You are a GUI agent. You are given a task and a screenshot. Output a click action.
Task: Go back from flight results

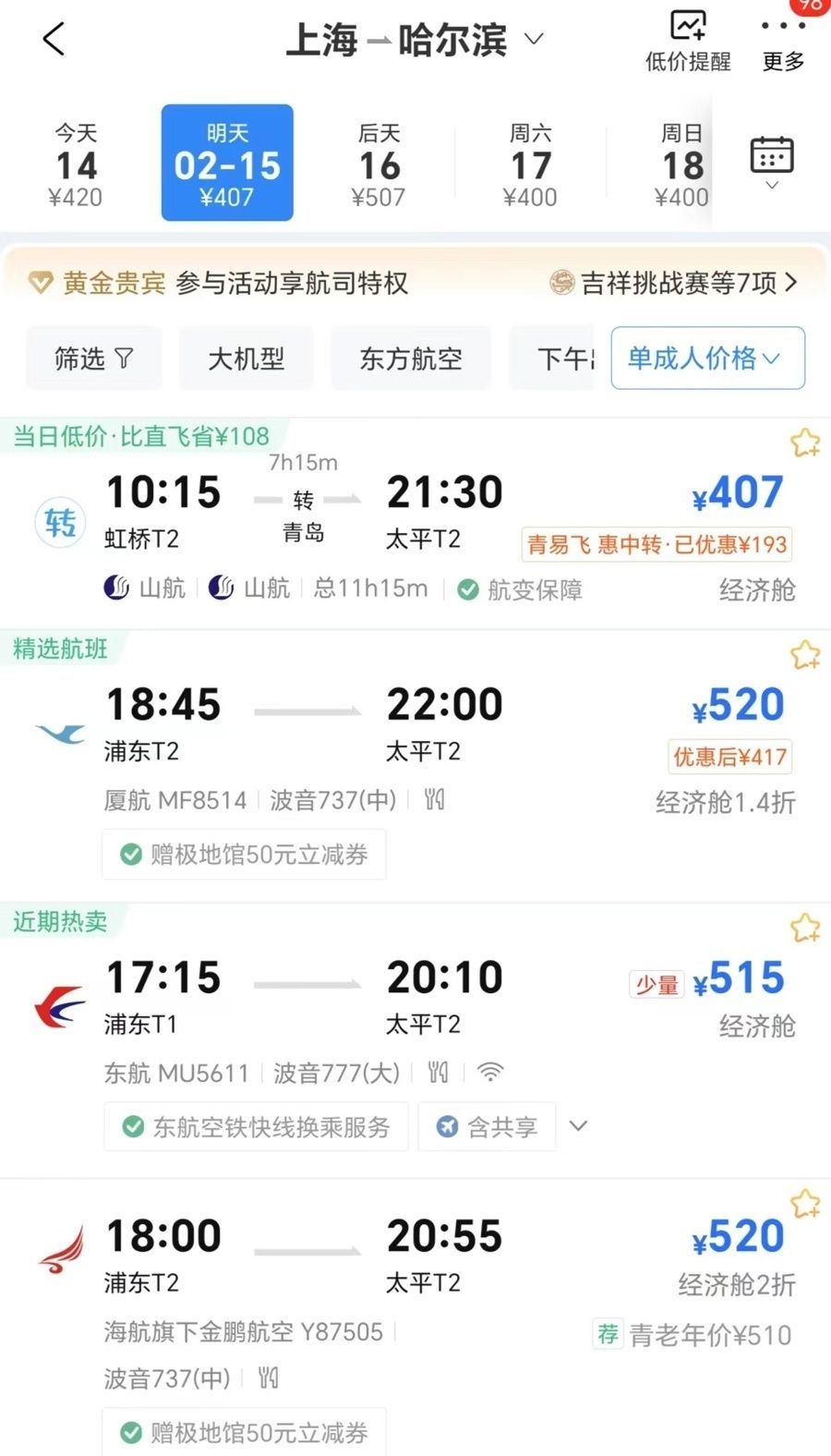click(x=54, y=39)
